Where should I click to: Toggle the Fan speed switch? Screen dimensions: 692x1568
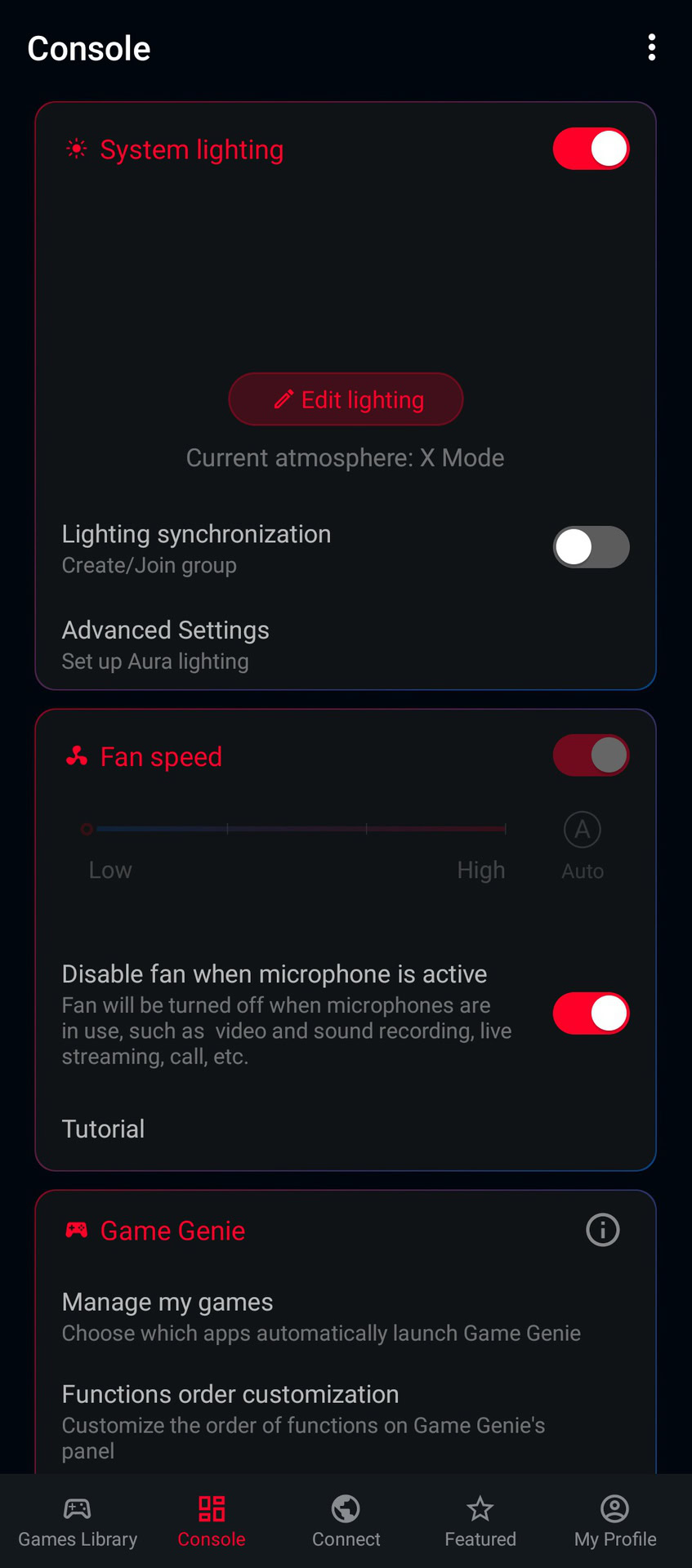point(591,755)
